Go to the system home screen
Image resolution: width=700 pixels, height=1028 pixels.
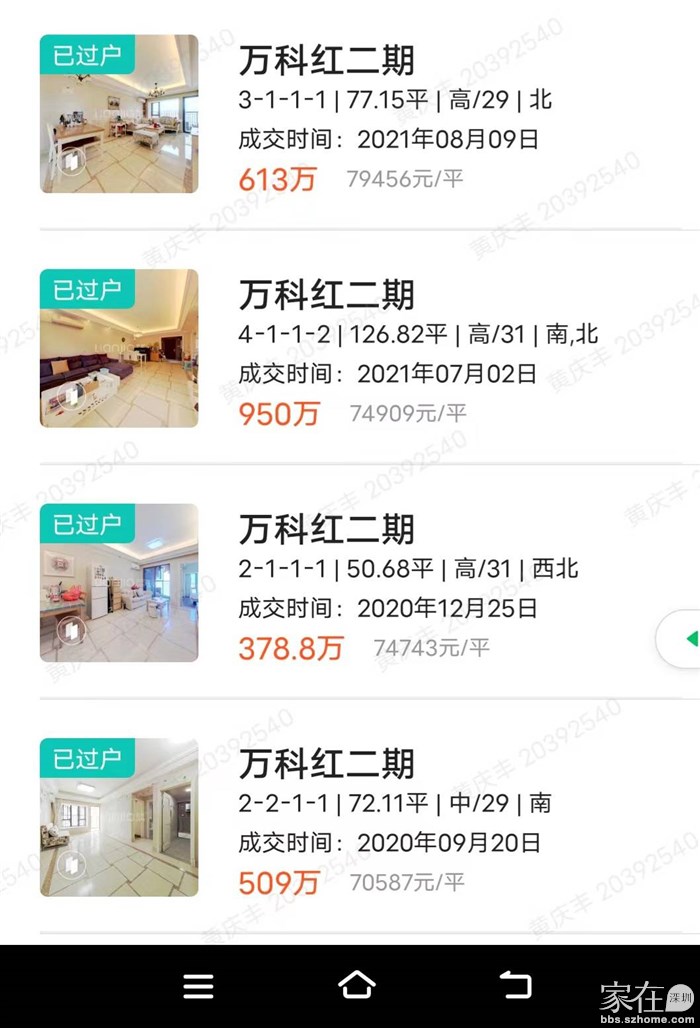(357, 986)
